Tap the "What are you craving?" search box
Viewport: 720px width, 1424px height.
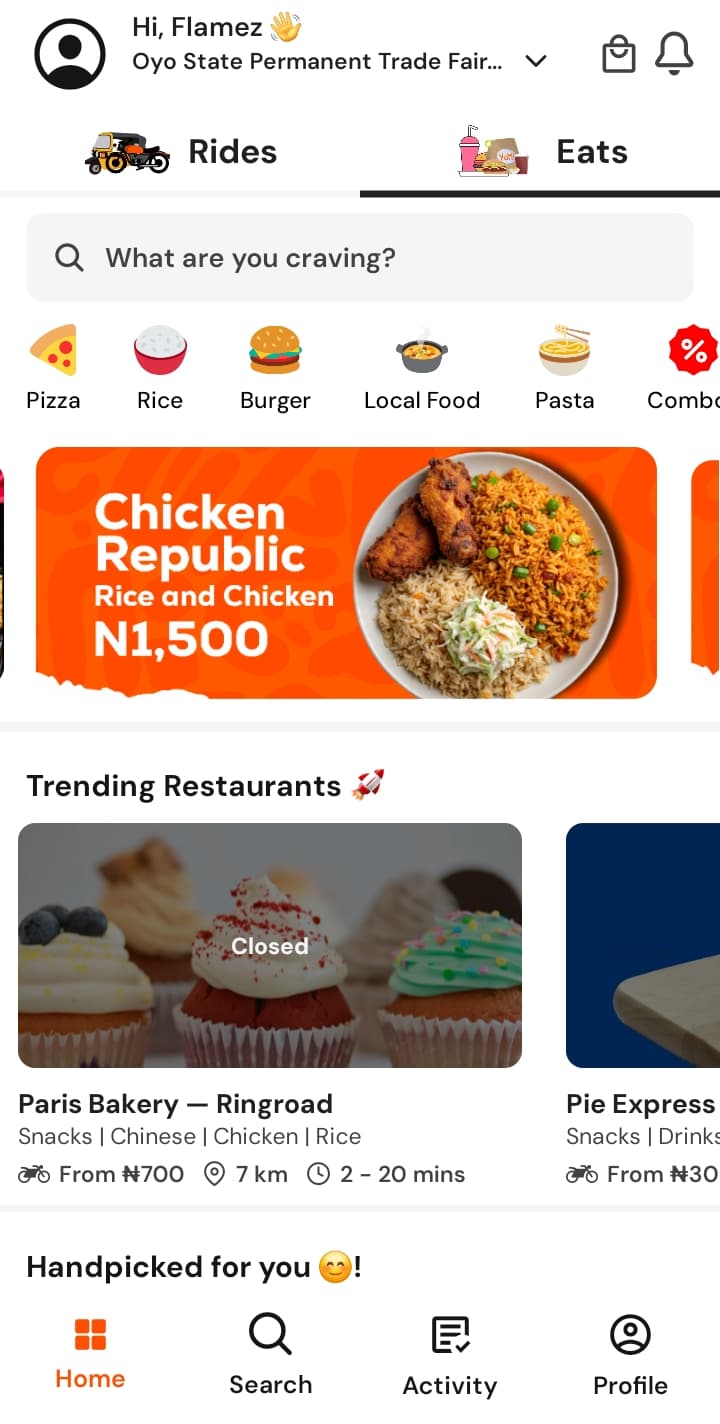[360, 258]
